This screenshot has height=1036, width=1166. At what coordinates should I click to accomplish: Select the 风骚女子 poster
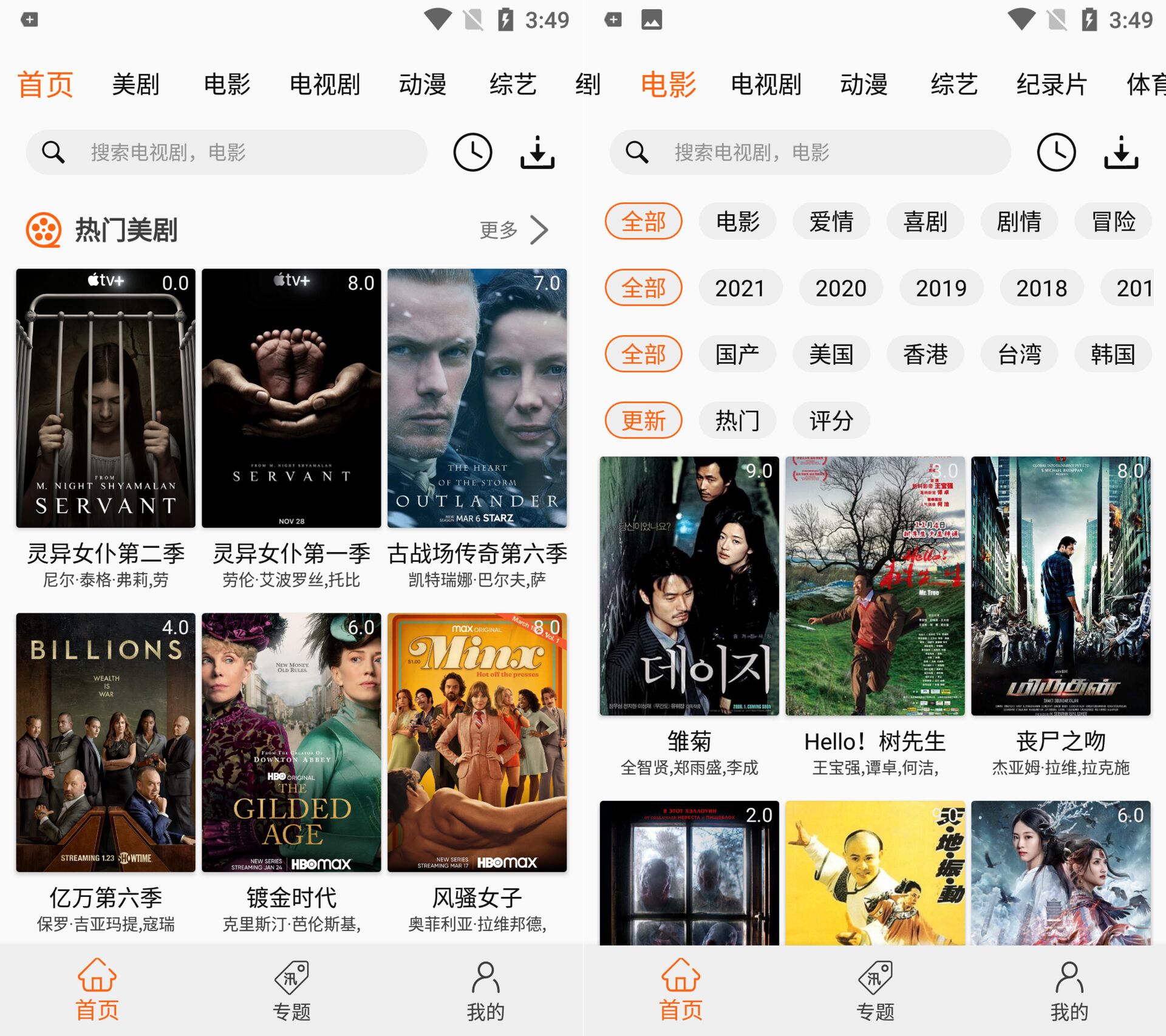(x=477, y=742)
